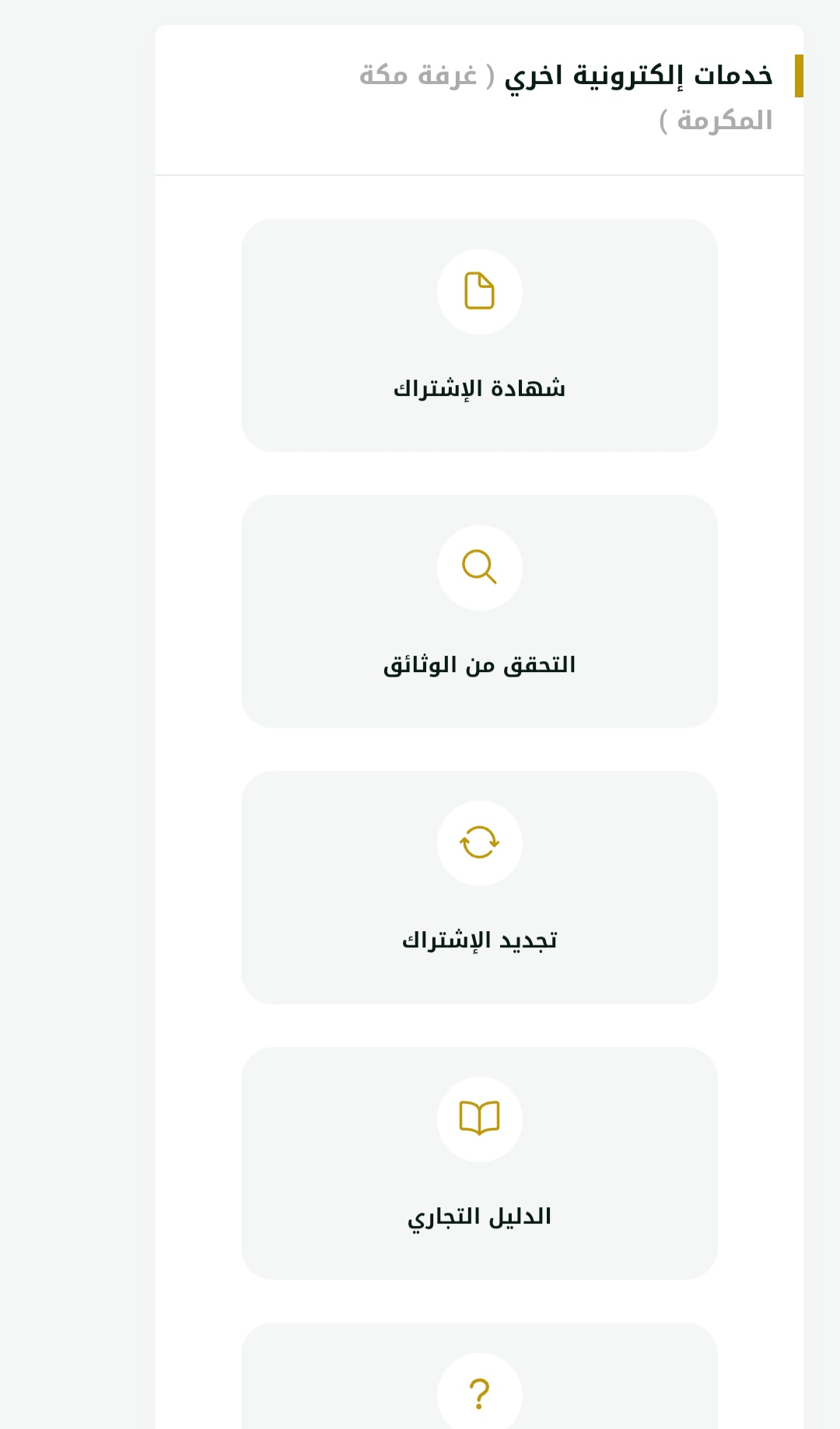Viewport: 840px width, 1429px height.
Task: Open the شهادة الإشتراك service card
Action: click(479, 335)
